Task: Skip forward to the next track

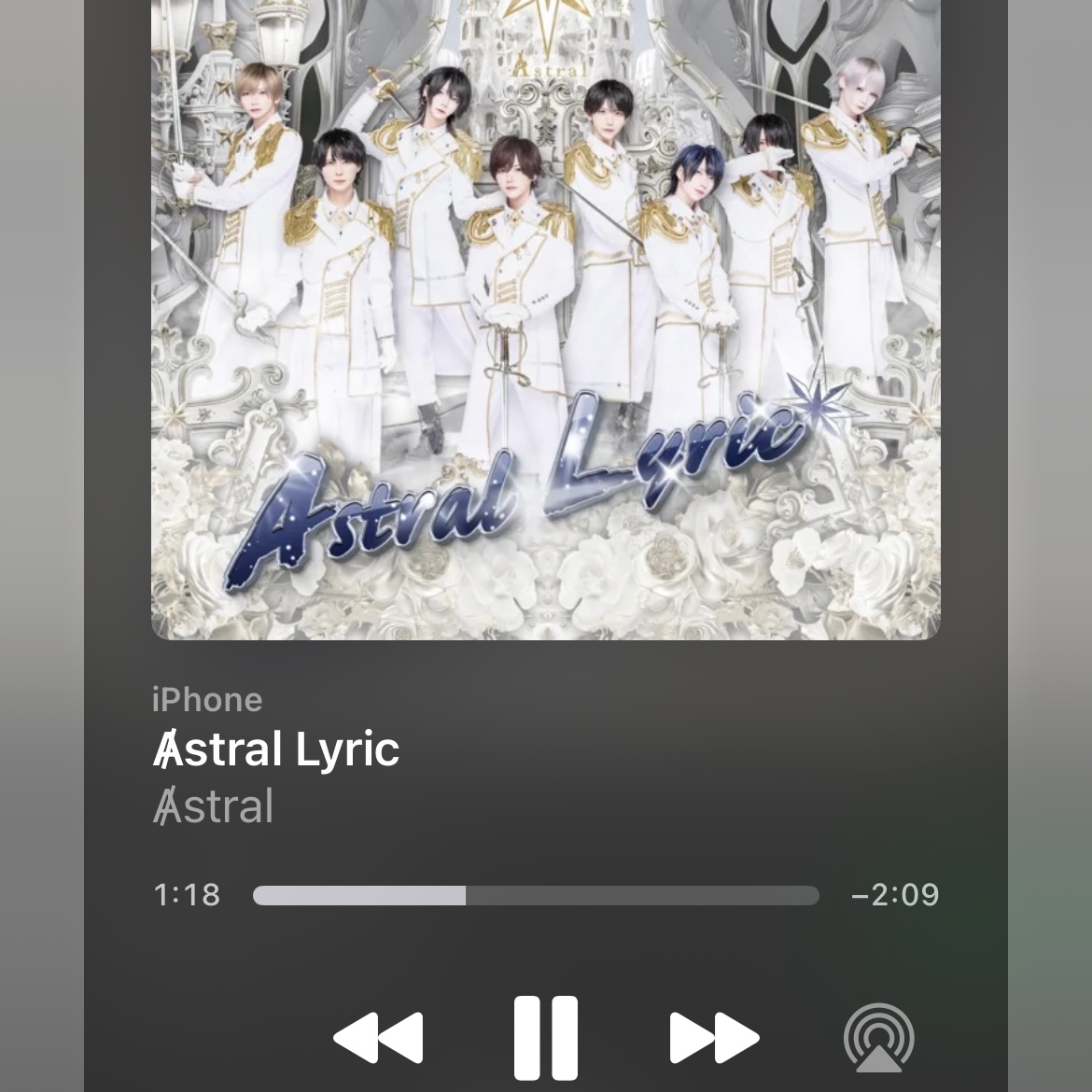Action: [x=714, y=1037]
